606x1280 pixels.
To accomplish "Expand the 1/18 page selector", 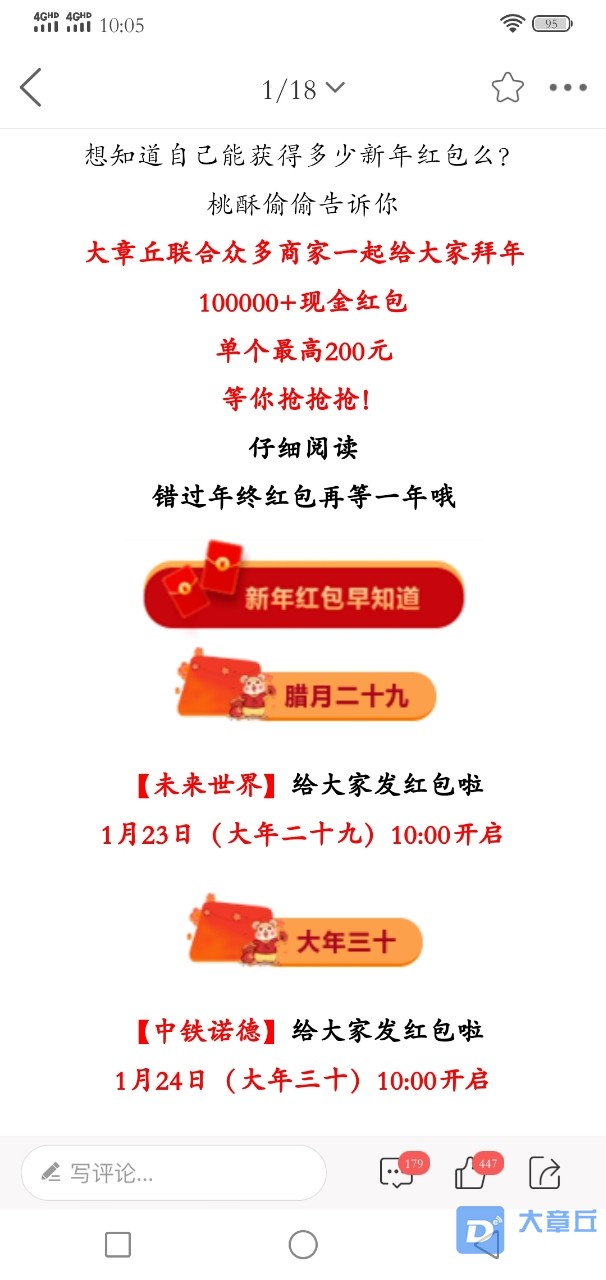I will [x=303, y=89].
